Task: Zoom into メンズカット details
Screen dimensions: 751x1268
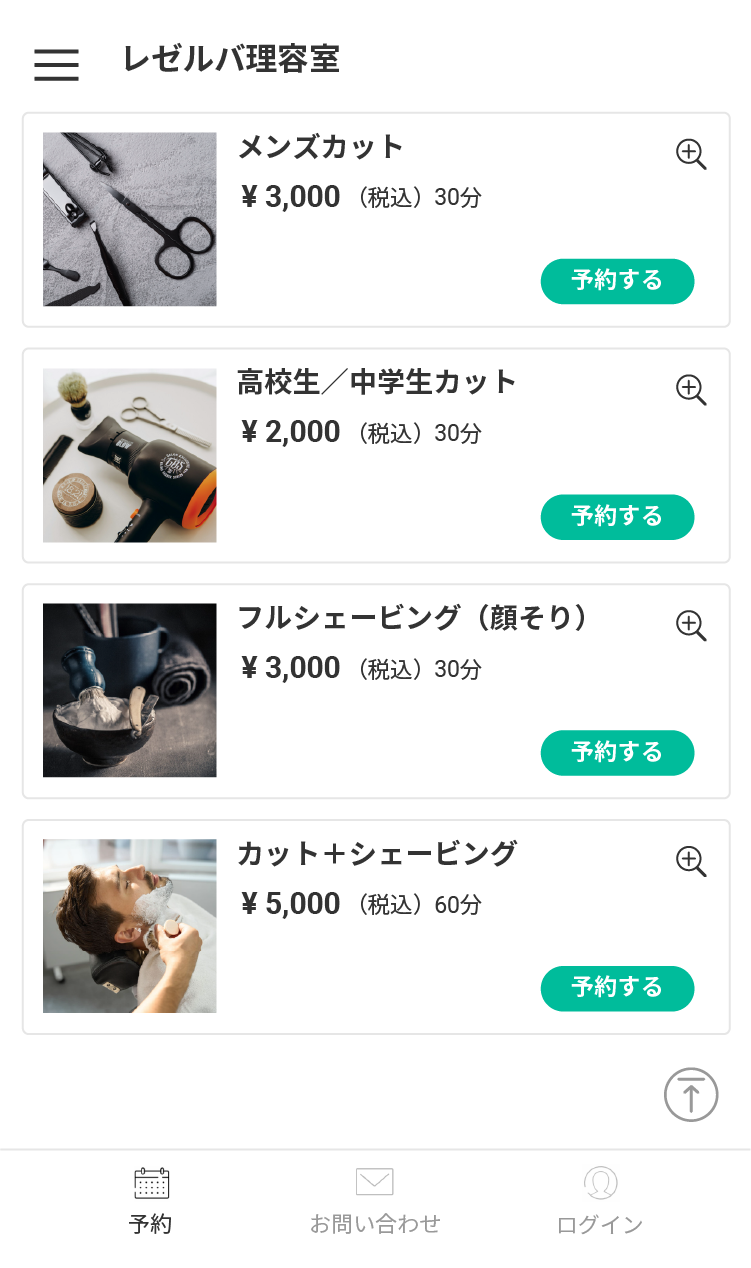Action: (691, 154)
